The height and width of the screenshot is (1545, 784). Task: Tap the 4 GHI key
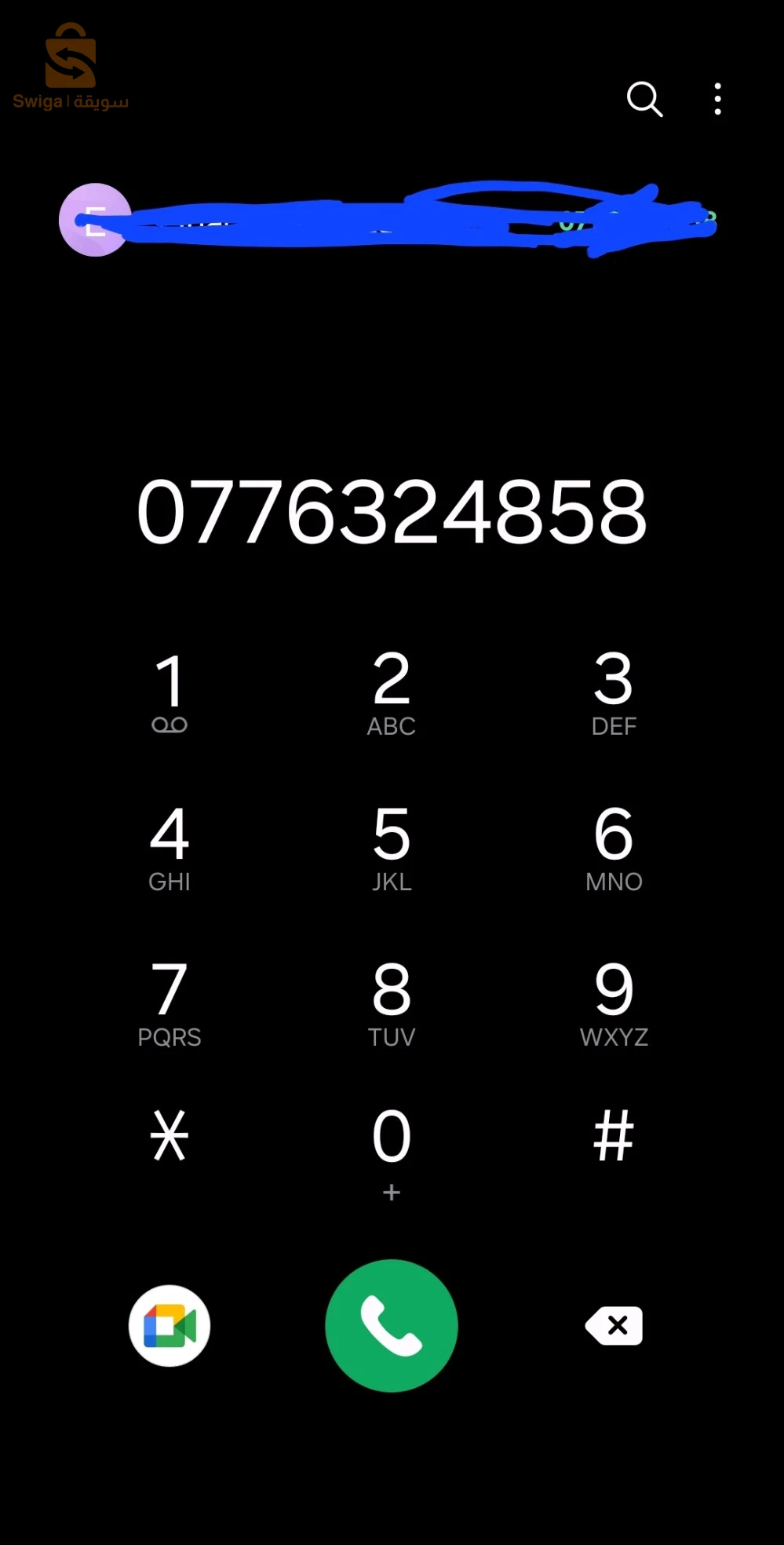click(170, 847)
